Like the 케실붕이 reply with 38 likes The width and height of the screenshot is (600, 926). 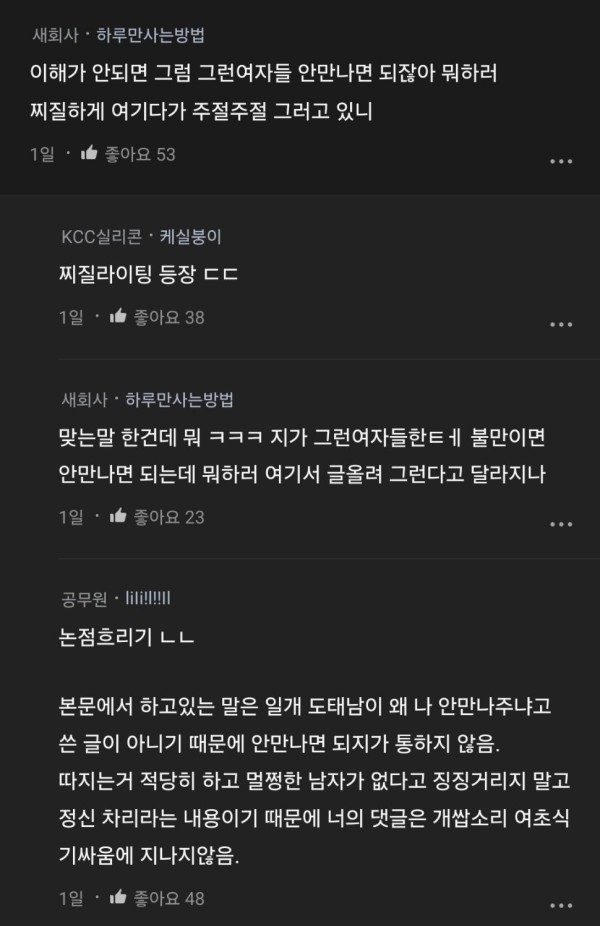coord(119,317)
